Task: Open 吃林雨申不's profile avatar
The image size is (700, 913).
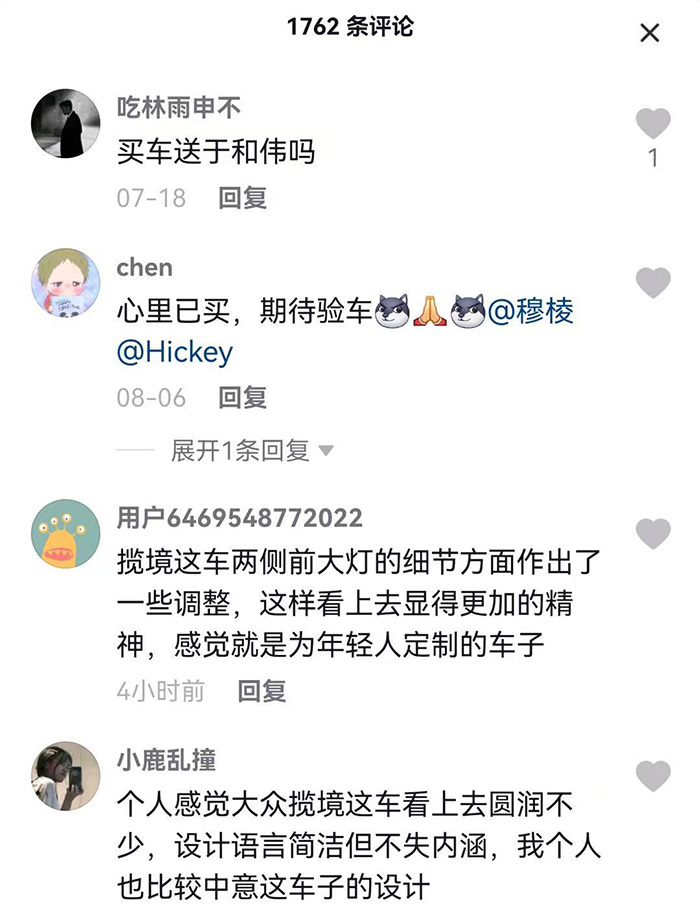Action: click(x=66, y=124)
